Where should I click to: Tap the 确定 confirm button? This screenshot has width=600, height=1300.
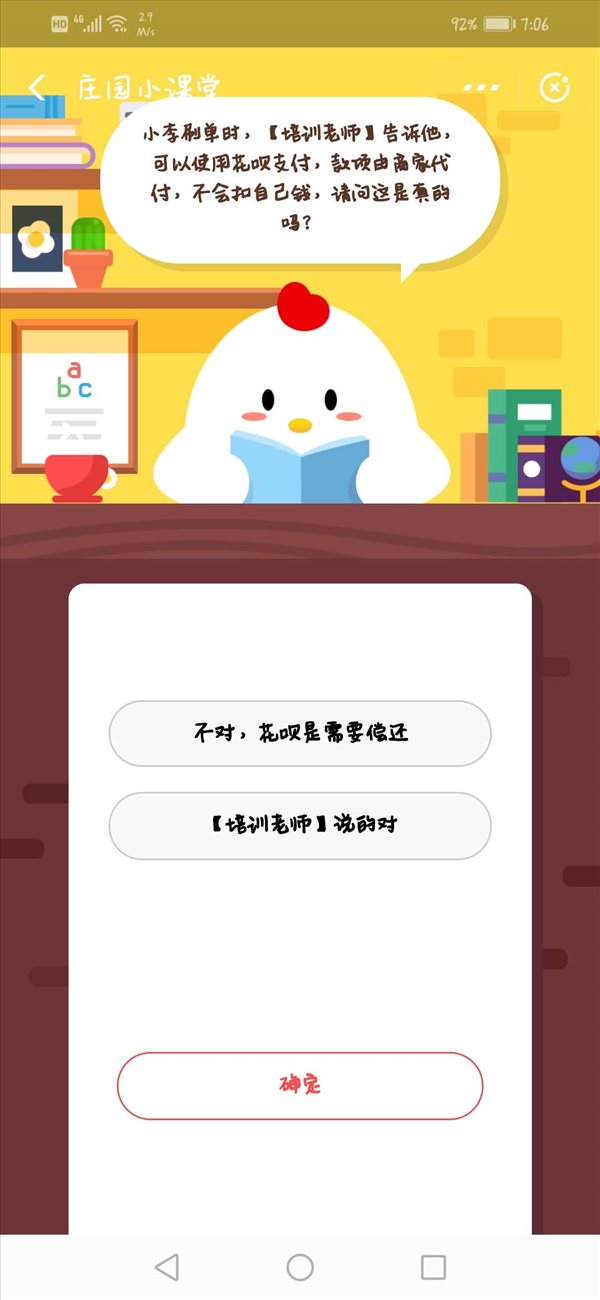tap(300, 1085)
